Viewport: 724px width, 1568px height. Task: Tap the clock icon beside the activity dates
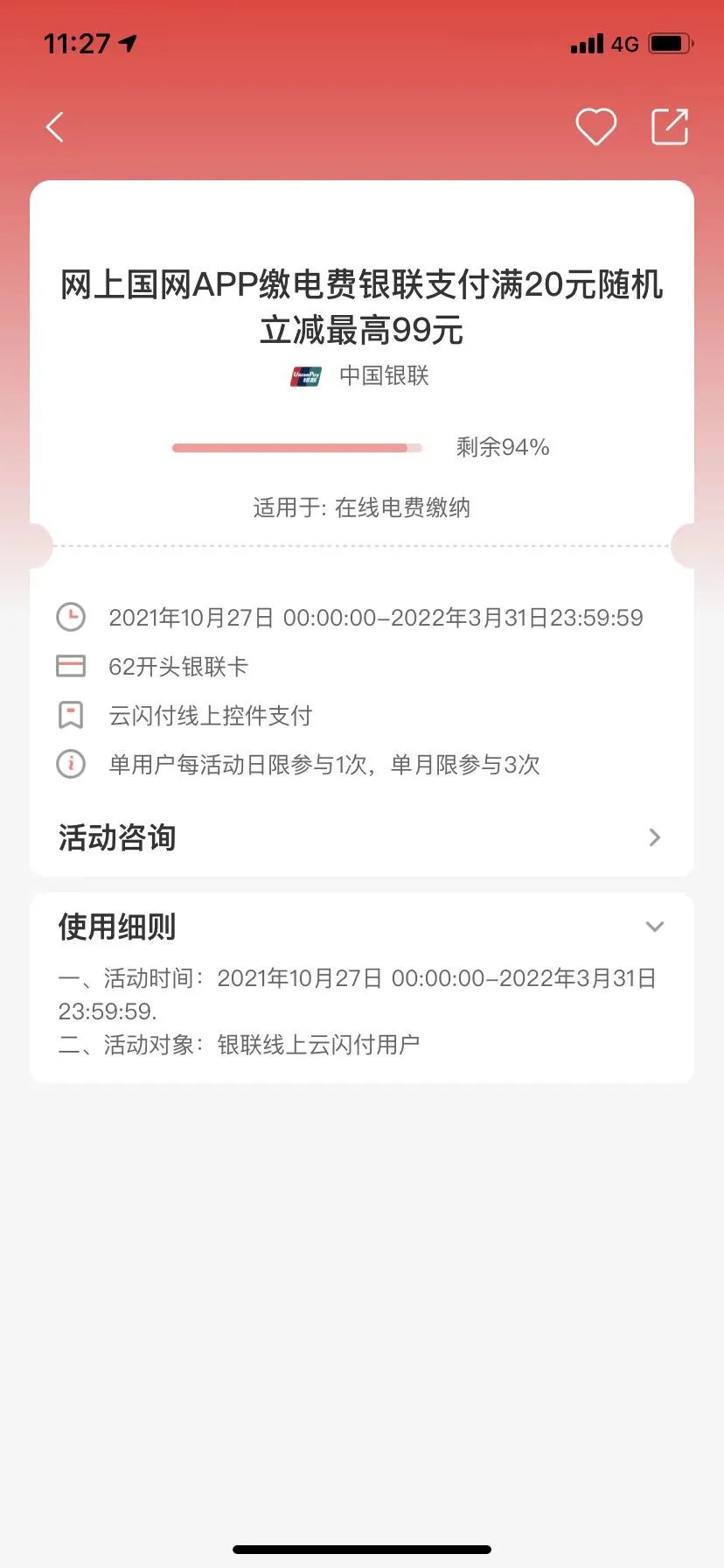click(71, 617)
